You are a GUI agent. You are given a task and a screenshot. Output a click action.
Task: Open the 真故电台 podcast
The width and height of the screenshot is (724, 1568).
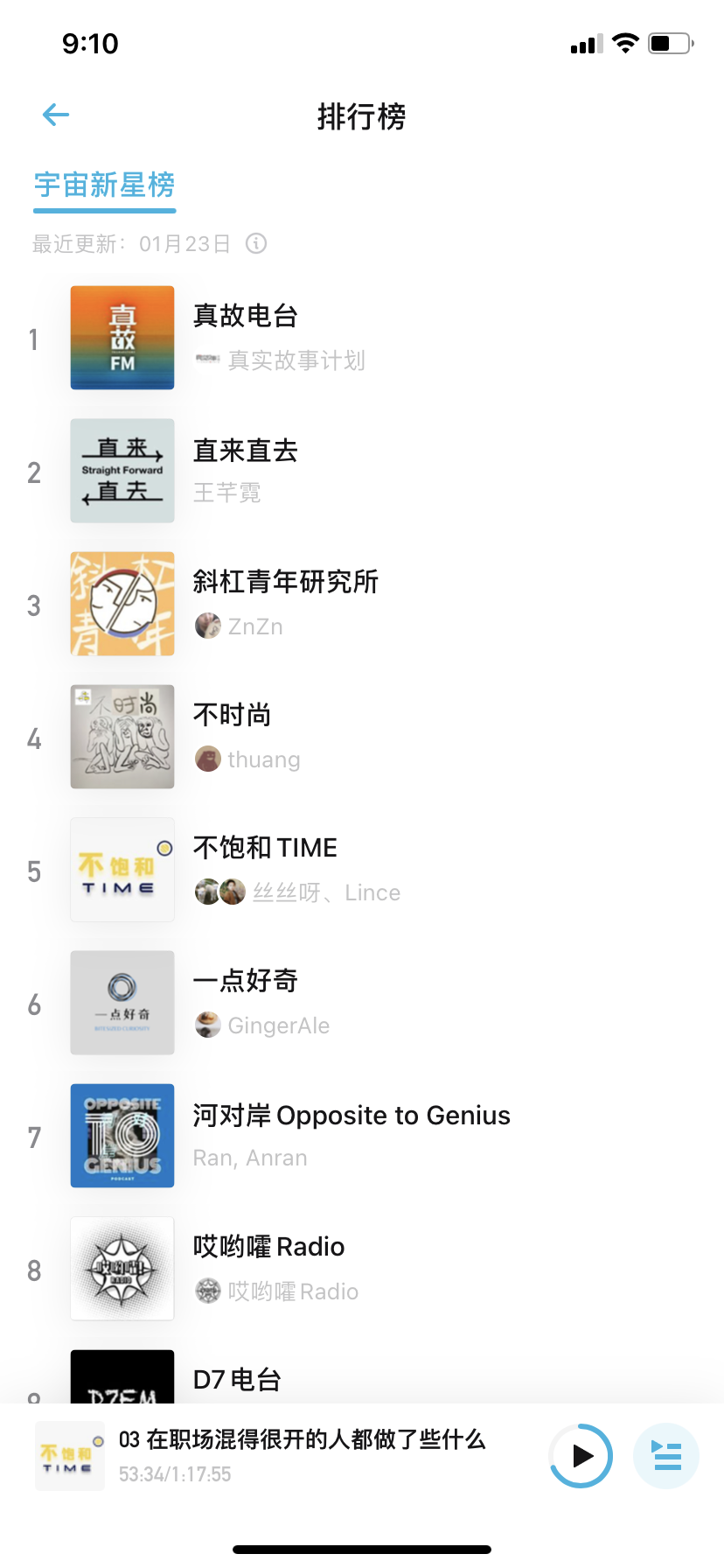pyautogui.click(x=246, y=317)
